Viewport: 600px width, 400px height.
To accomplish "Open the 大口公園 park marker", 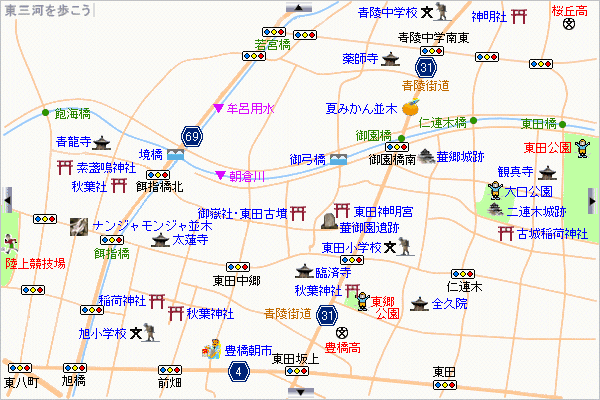I will pyautogui.click(x=494, y=188).
